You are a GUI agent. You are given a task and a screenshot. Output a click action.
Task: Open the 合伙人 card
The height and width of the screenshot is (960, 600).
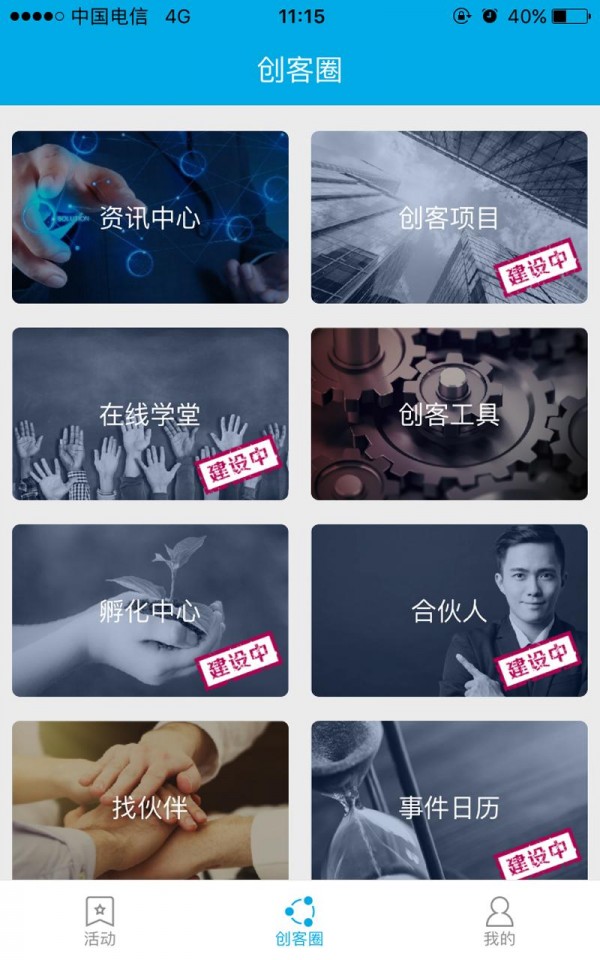[x=449, y=610]
